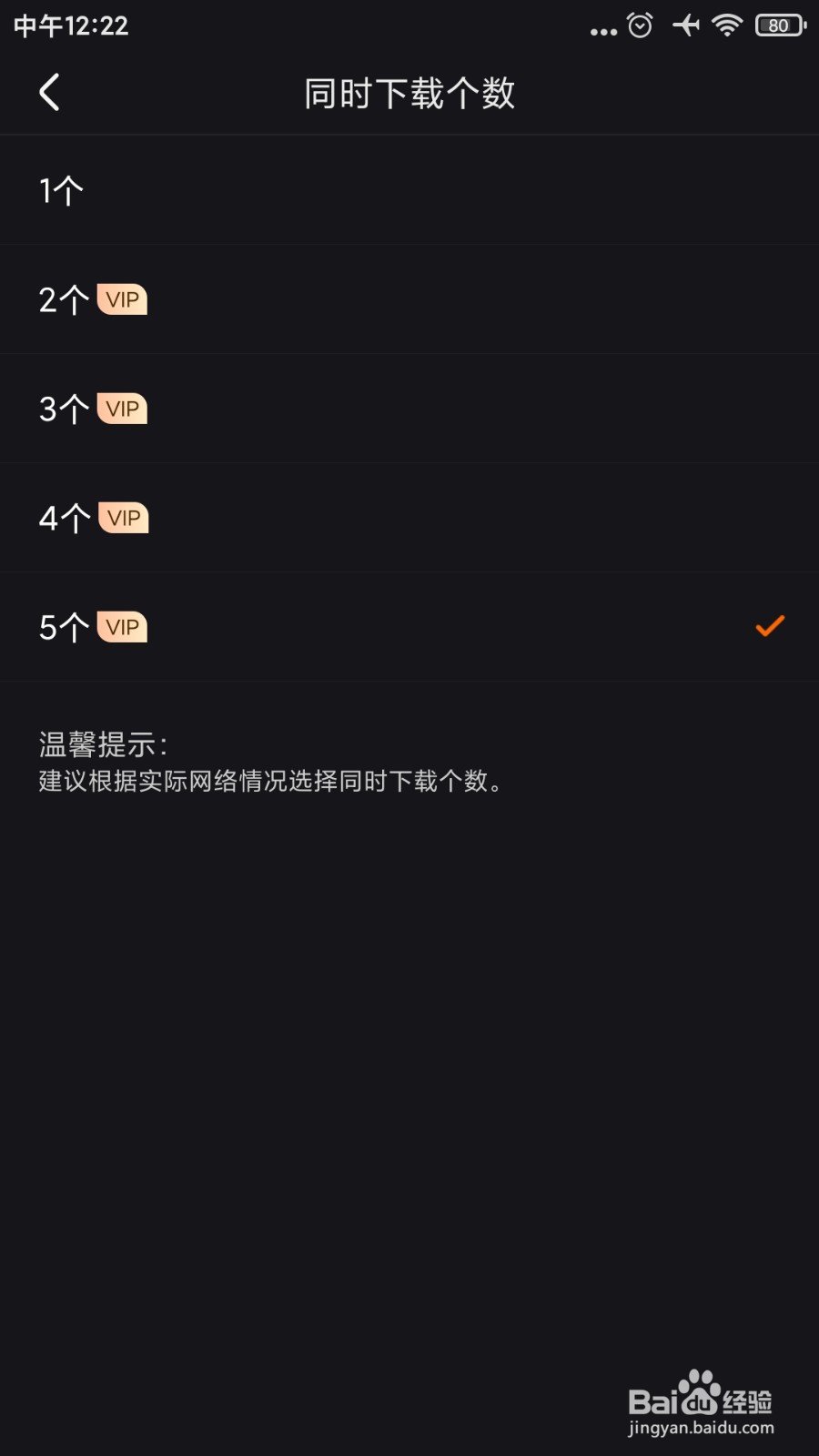Go back from simultaneous downloads screen
The height and width of the screenshot is (1456, 819).
point(50,93)
